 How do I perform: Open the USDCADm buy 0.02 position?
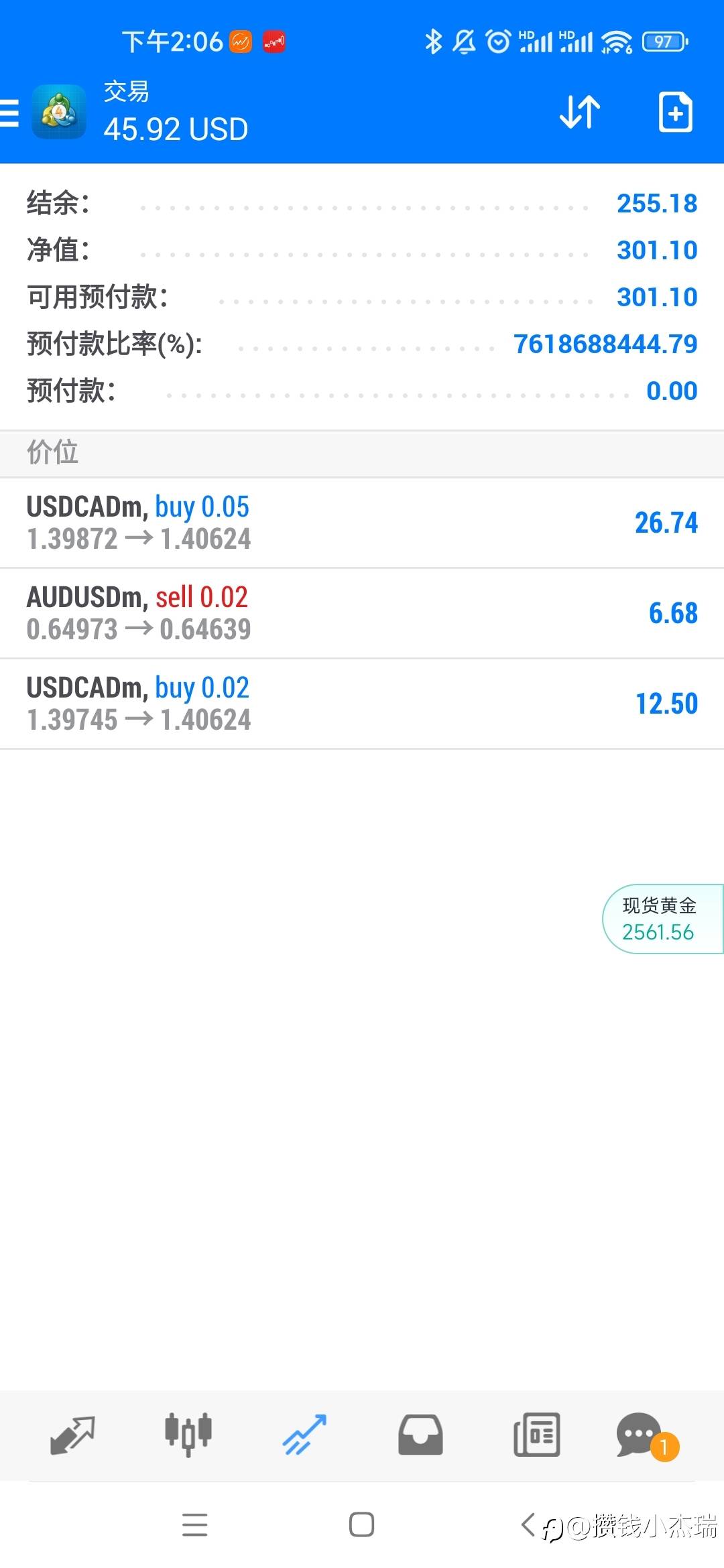click(x=362, y=704)
